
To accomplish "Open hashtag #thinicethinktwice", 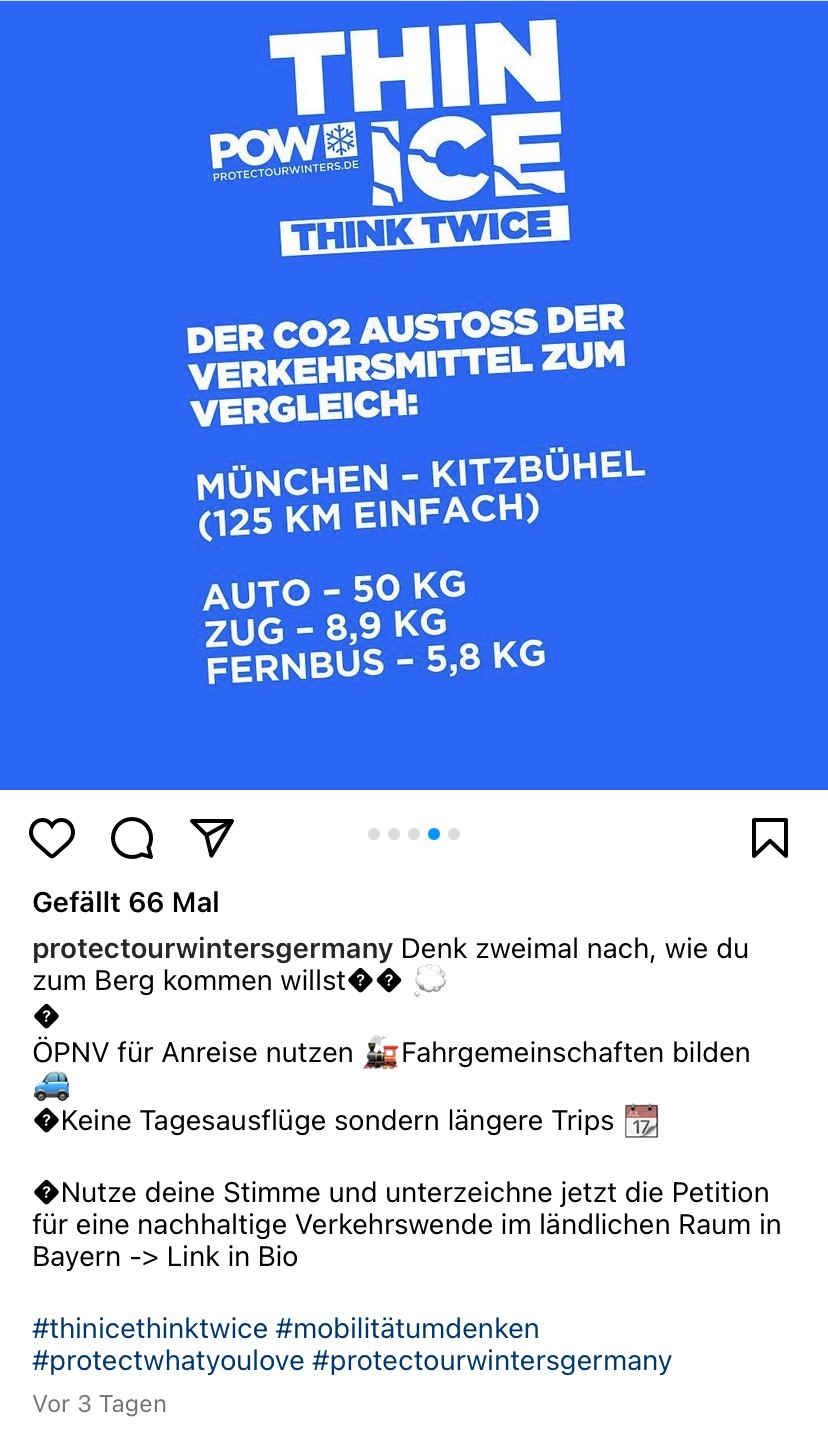I will pos(150,1328).
